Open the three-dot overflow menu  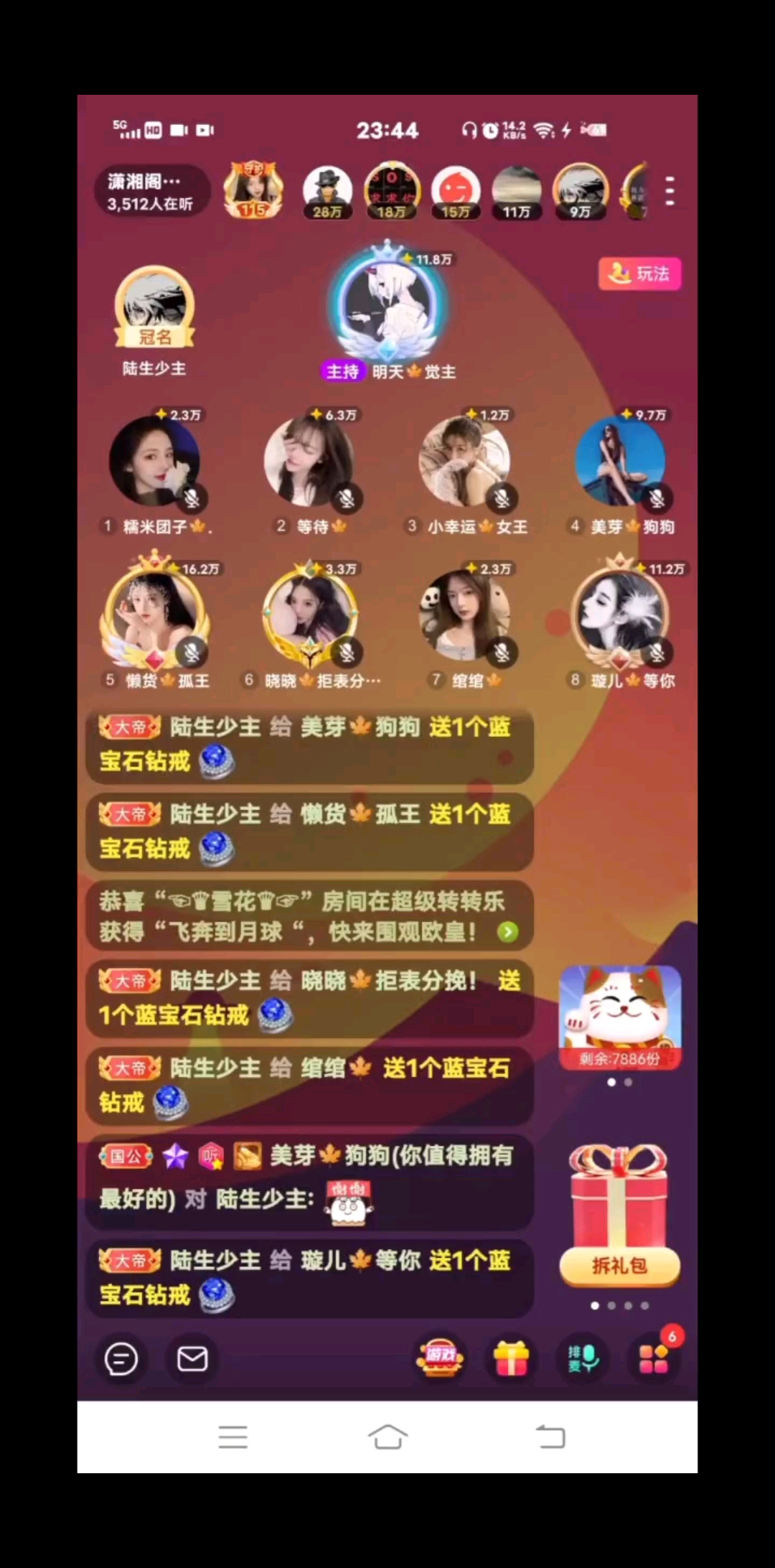(x=670, y=191)
